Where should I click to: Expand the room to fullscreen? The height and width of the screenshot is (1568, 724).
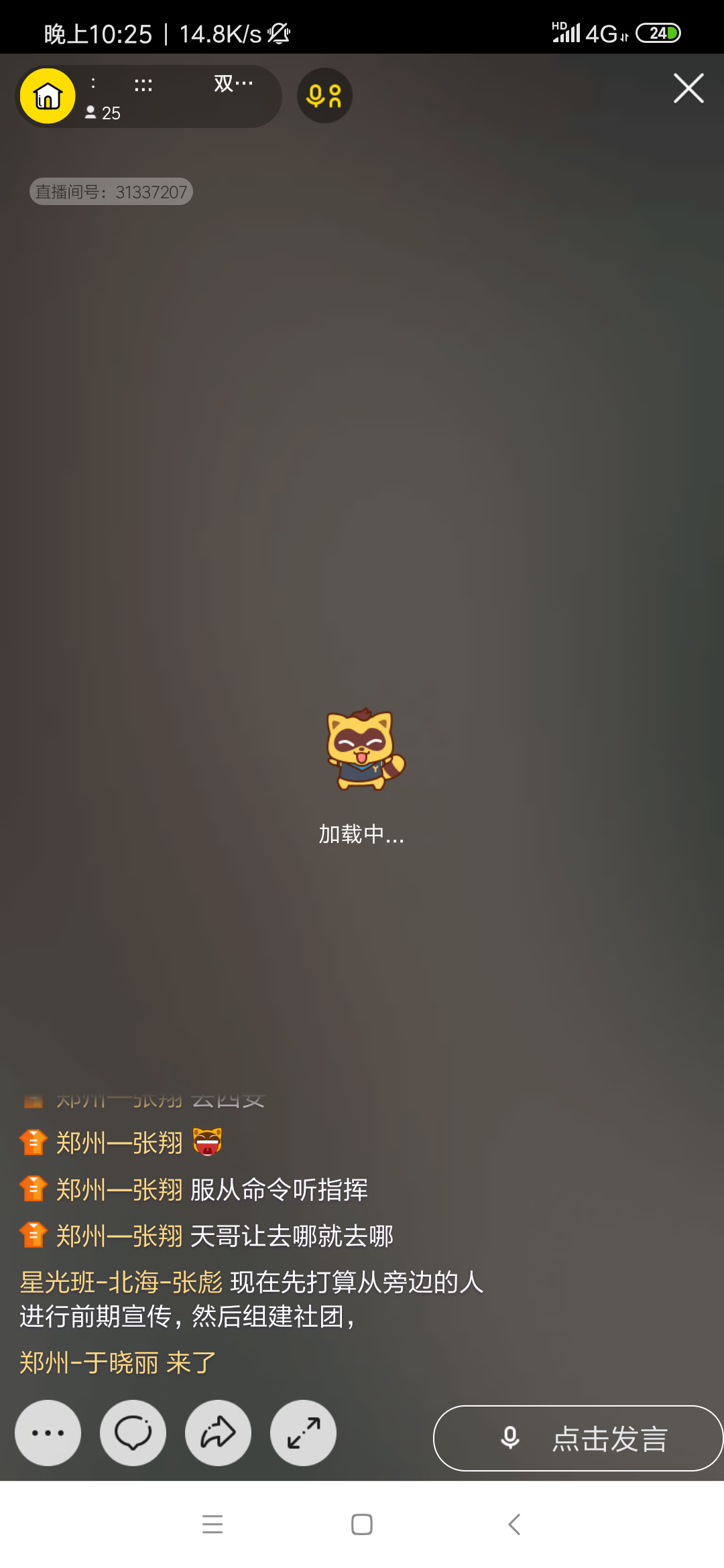pyautogui.click(x=303, y=1433)
